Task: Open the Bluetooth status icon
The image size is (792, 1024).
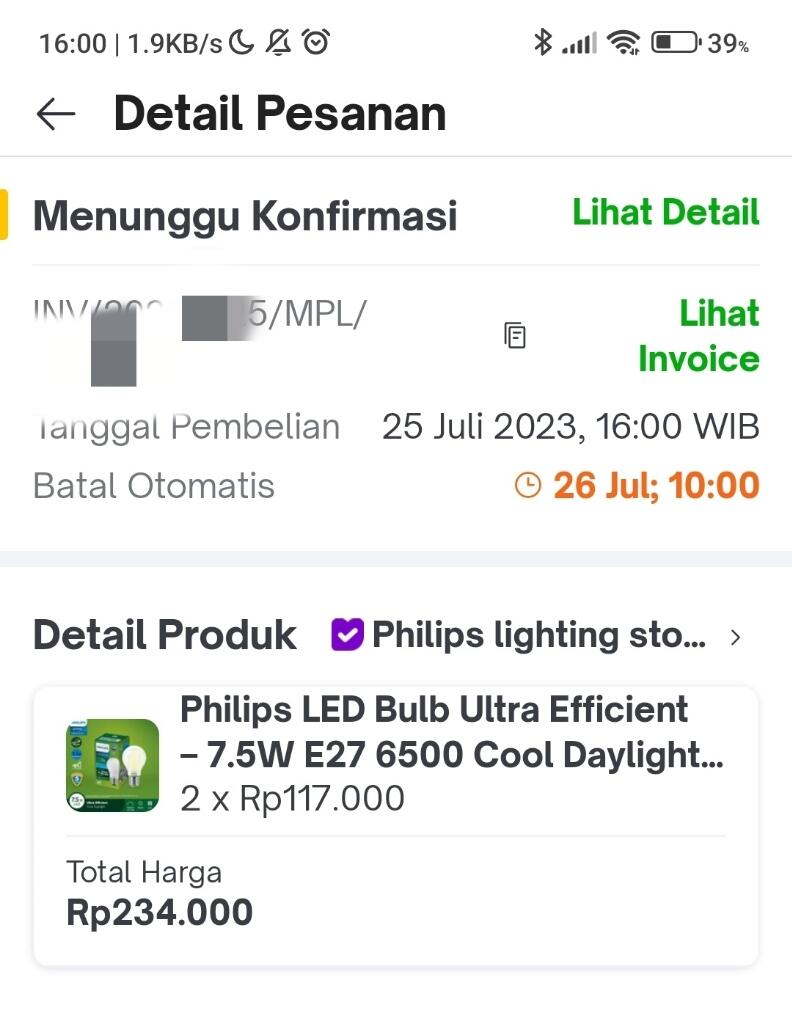Action: click(544, 42)
